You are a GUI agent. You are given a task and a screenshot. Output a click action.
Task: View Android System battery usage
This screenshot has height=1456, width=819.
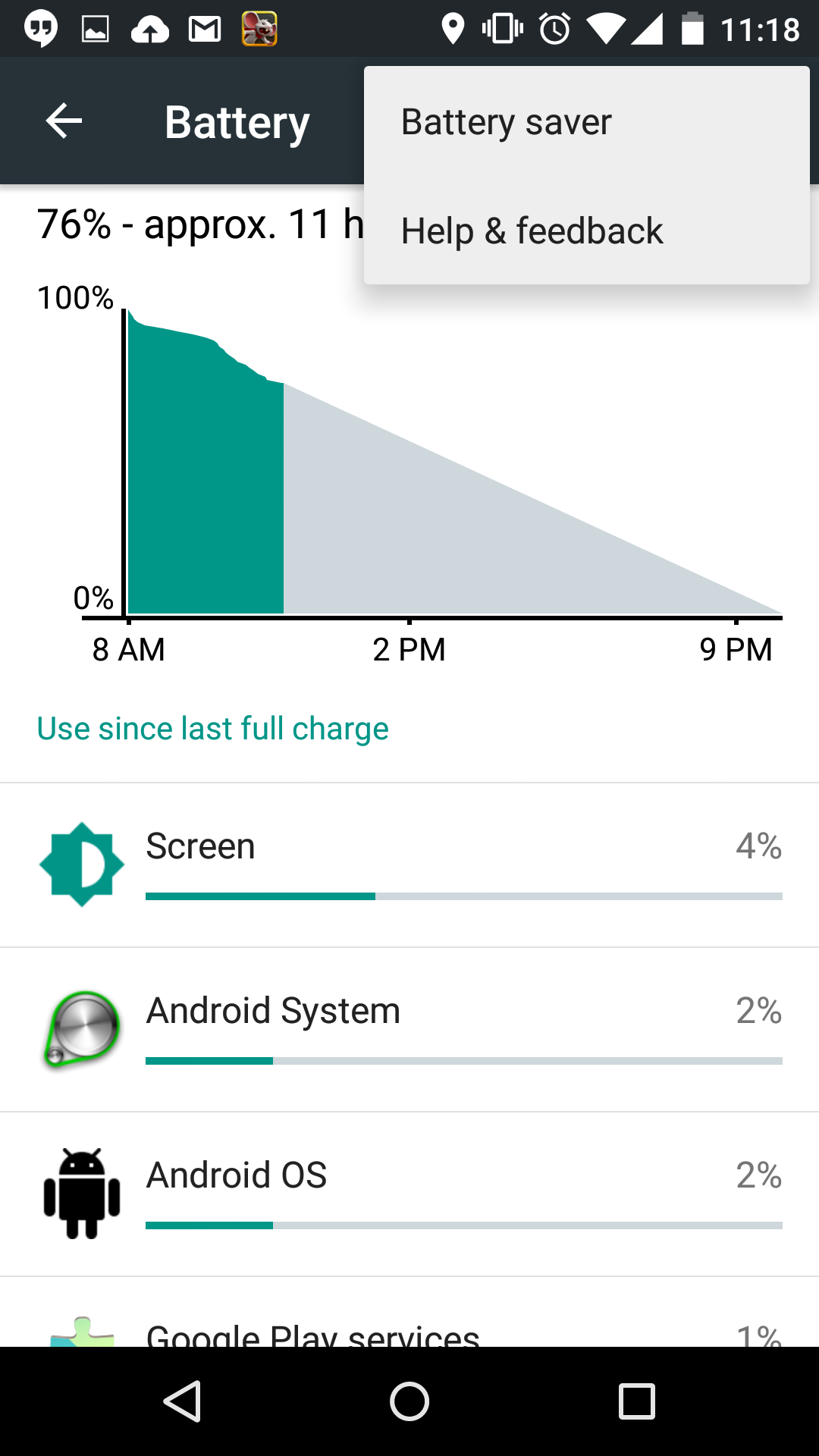pyautogui.click(x=409, y=1029)
